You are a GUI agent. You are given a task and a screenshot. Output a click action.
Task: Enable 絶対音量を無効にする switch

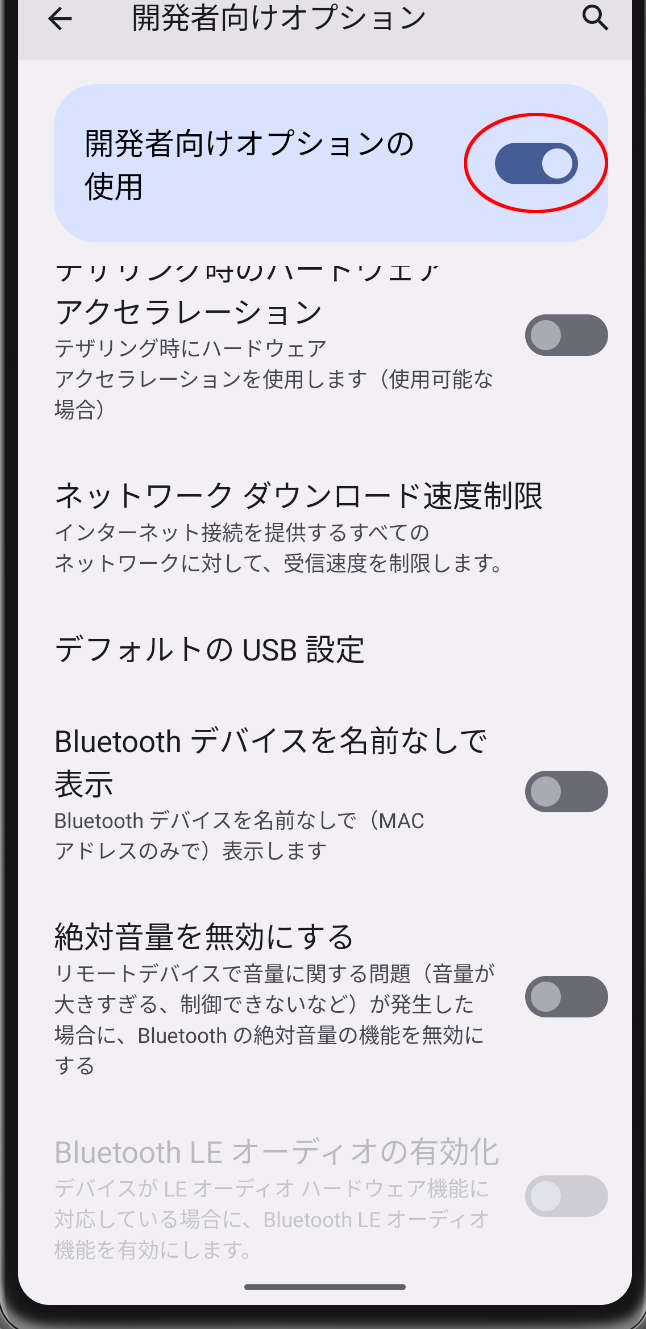click(x=566, y=997)
